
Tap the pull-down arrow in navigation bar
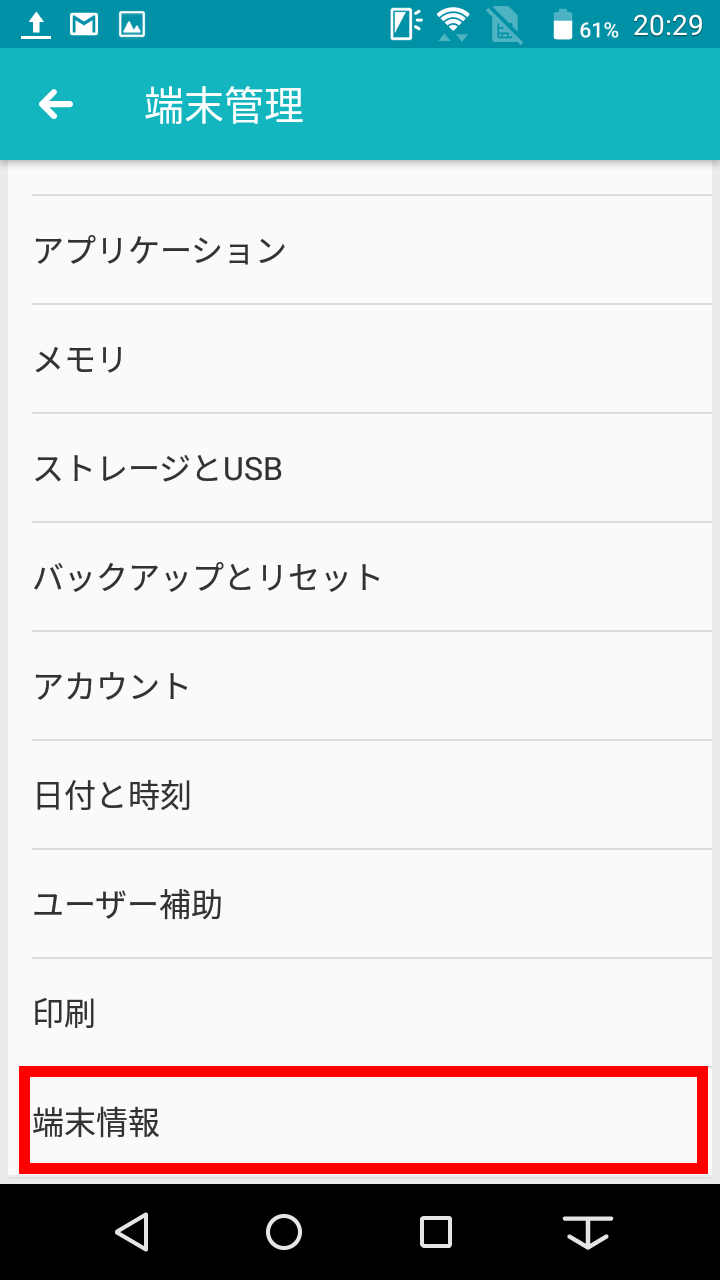588,1232
